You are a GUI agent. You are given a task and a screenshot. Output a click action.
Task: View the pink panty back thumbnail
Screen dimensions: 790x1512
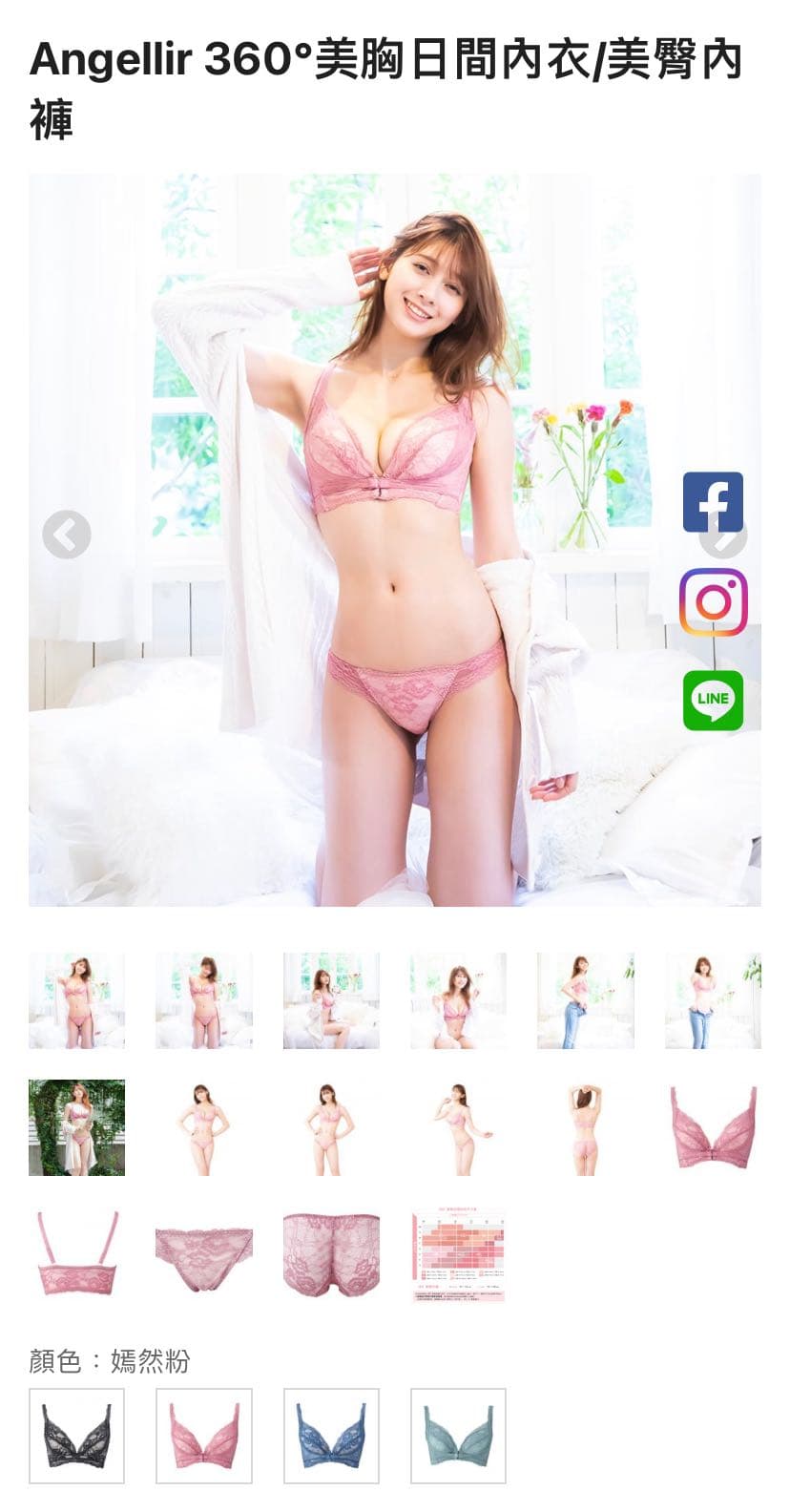[331, 1254]
